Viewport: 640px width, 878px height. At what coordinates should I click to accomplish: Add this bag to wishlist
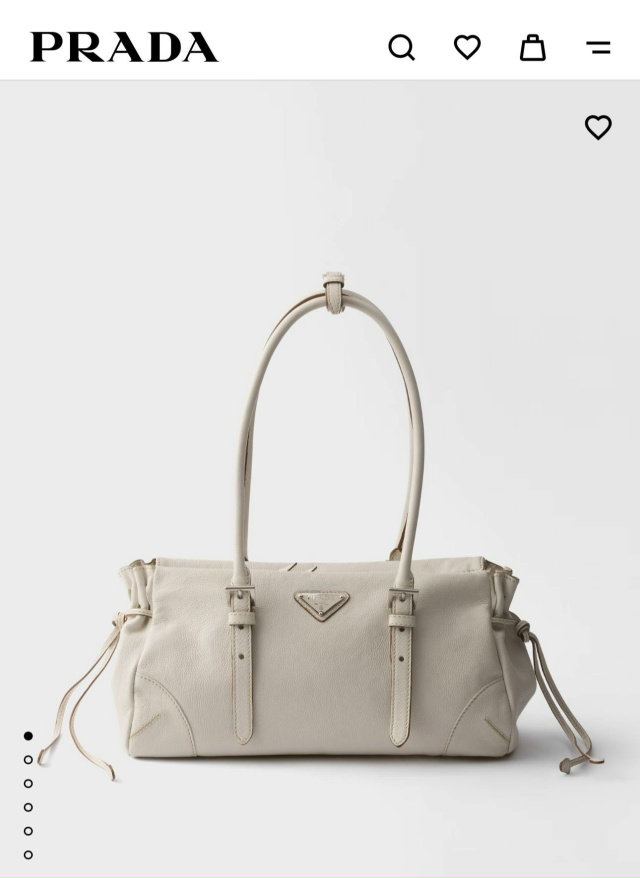598,127
